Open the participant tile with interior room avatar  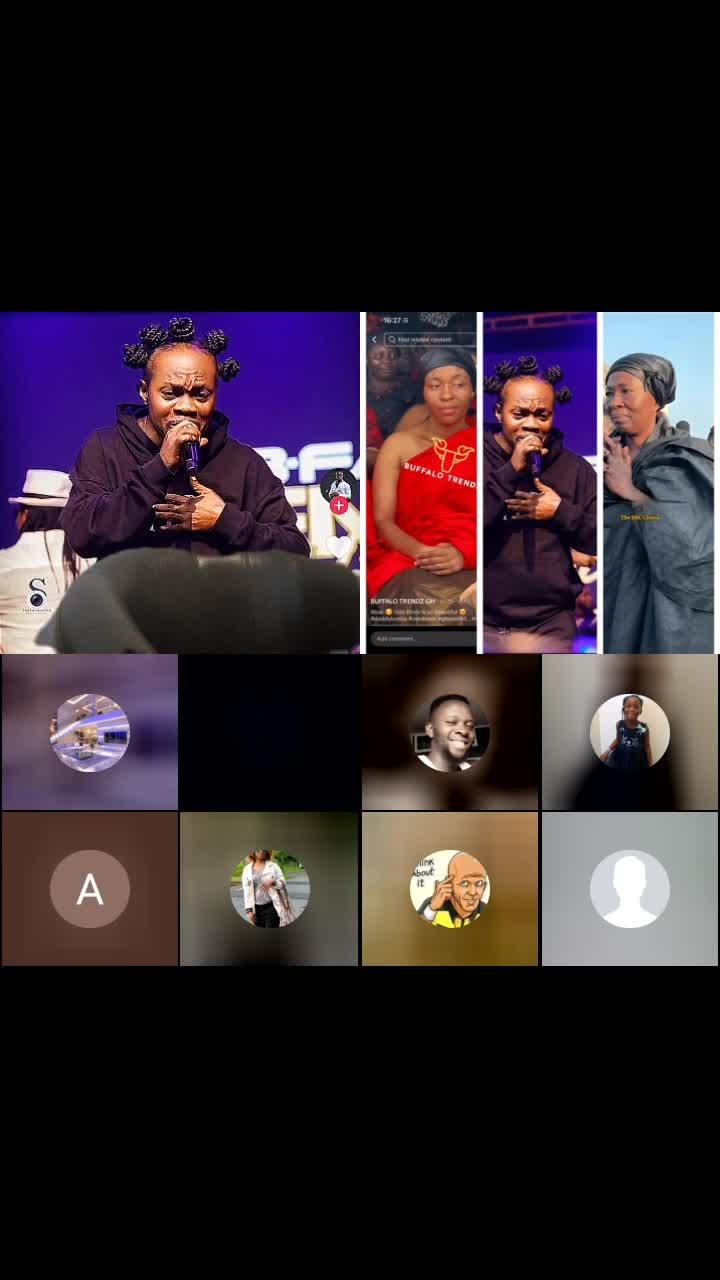pos(90,733)
